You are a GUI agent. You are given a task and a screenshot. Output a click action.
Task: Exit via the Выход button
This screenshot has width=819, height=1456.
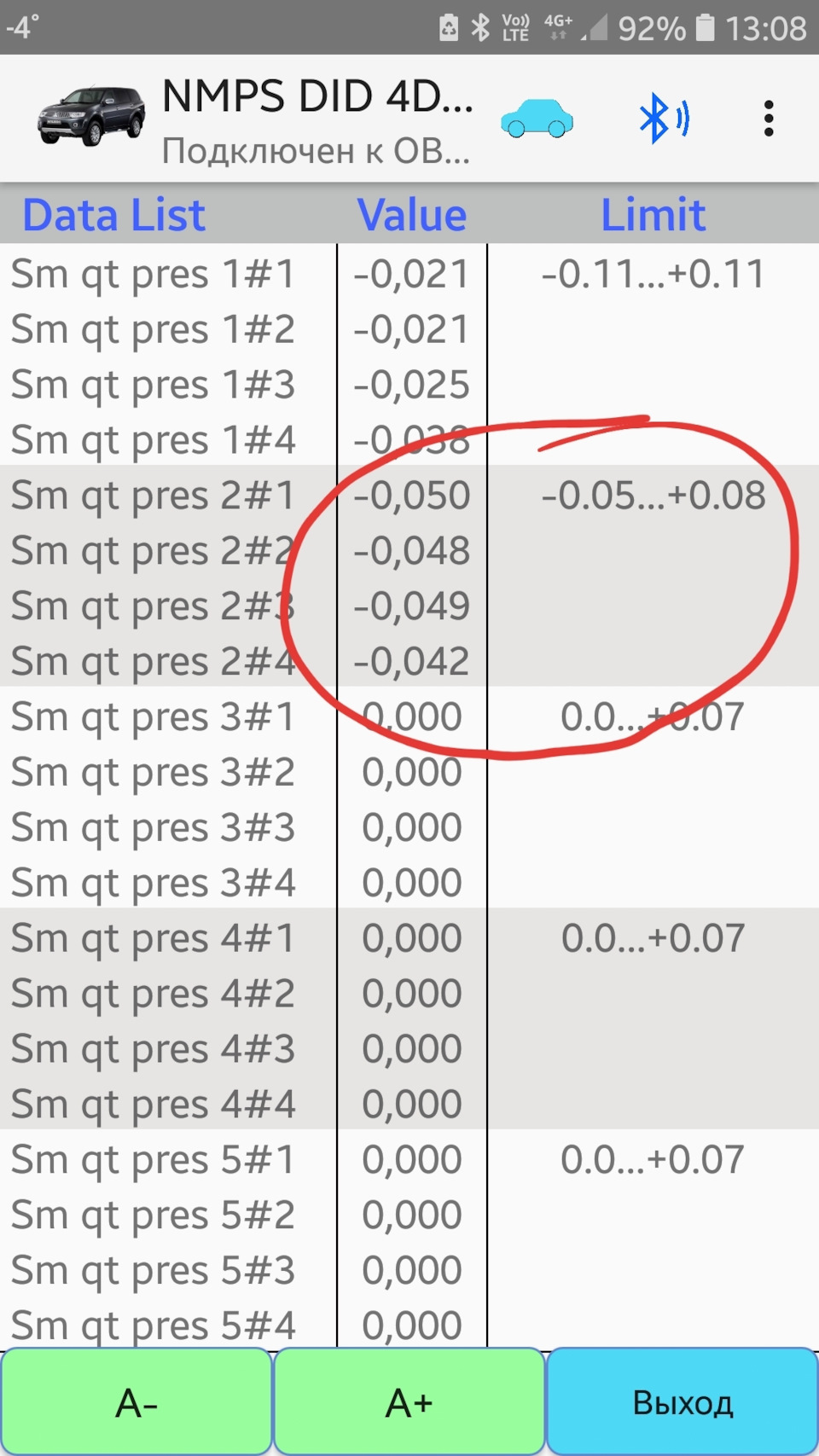(682, 1402)
